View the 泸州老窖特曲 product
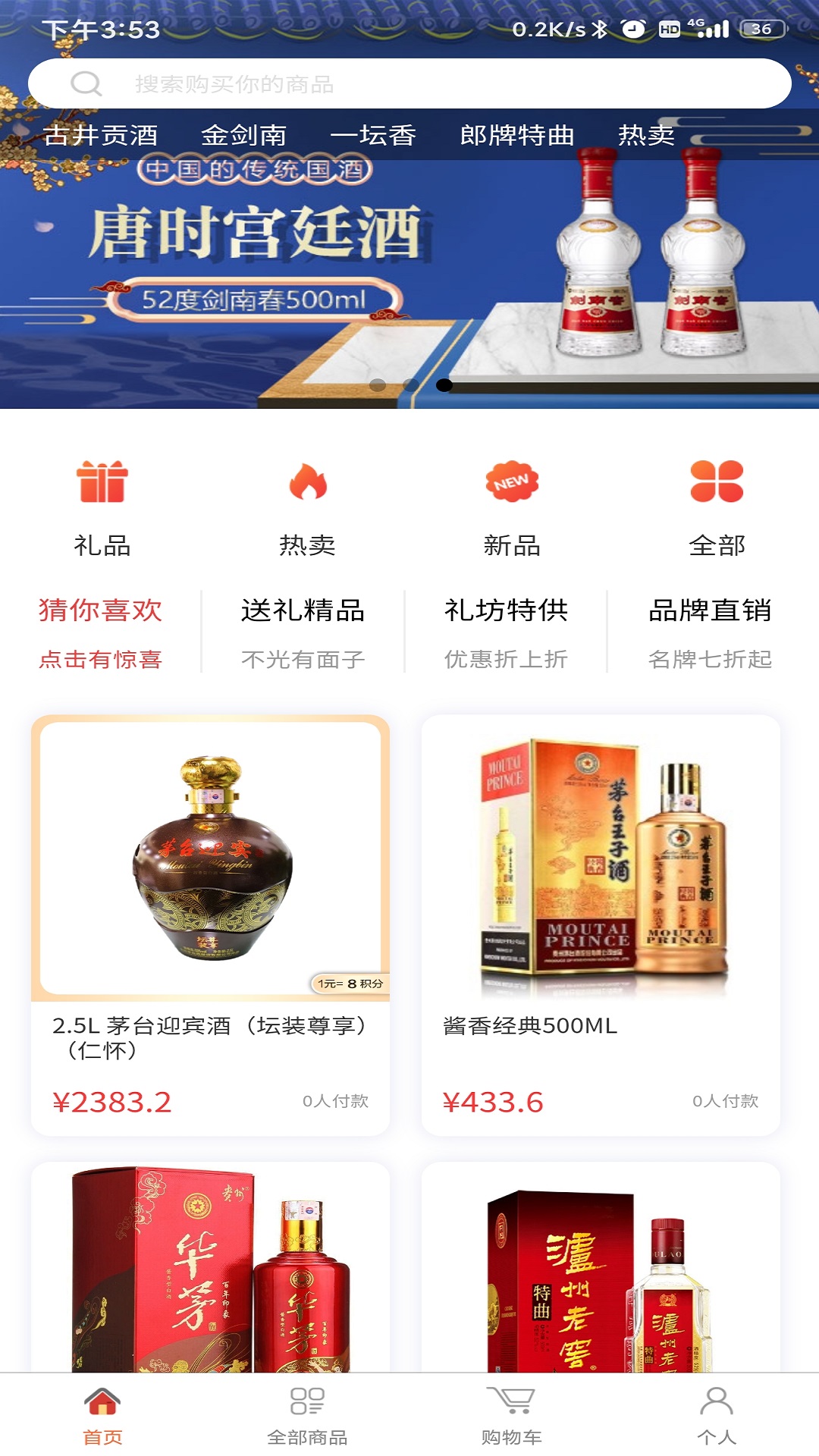This screenshot has width=819, height=1456. pos(601,1274)
